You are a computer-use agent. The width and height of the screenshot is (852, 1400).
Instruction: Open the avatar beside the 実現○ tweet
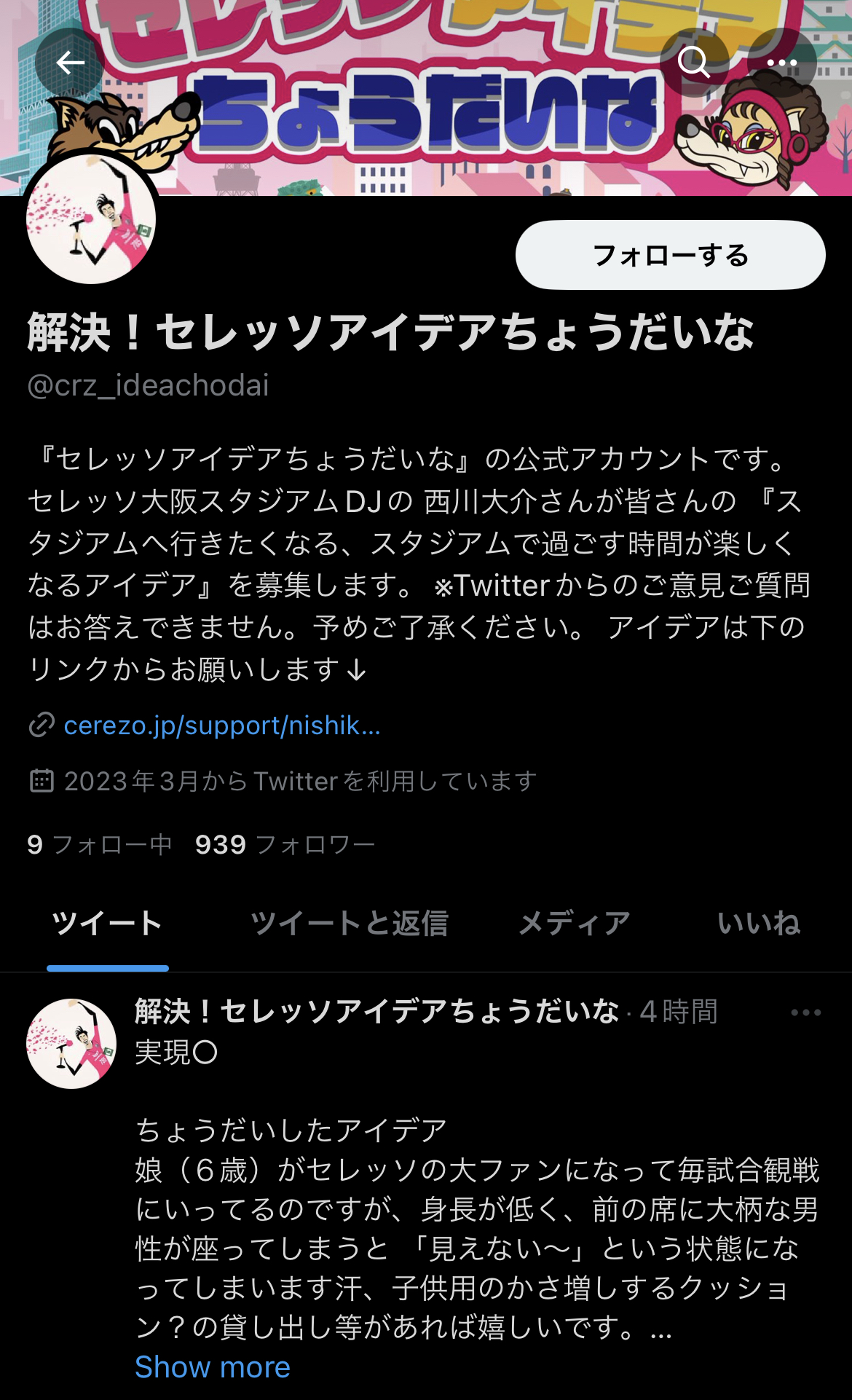click(x=71, y=1043)
